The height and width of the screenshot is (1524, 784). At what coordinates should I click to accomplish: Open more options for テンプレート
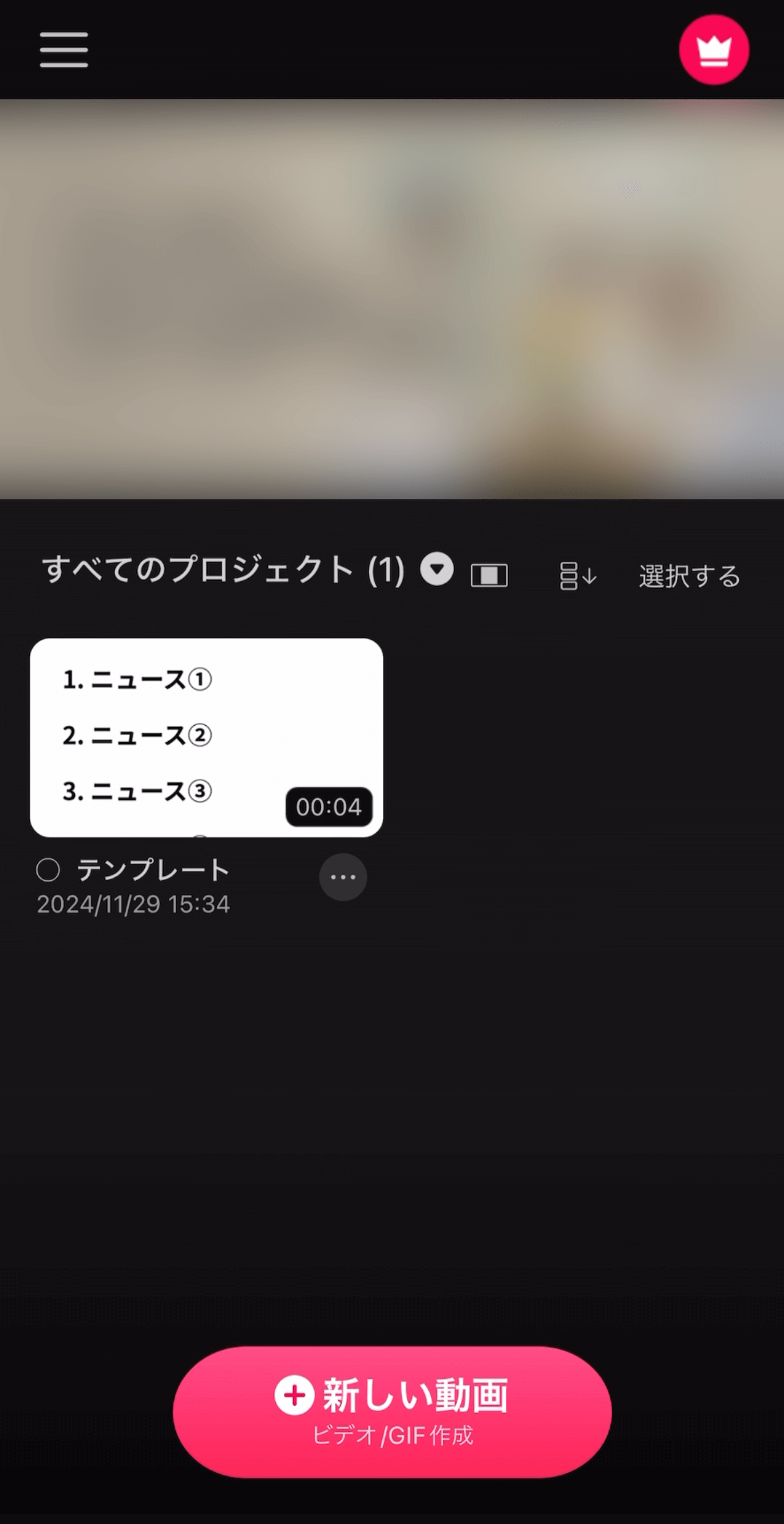(343, 877)
